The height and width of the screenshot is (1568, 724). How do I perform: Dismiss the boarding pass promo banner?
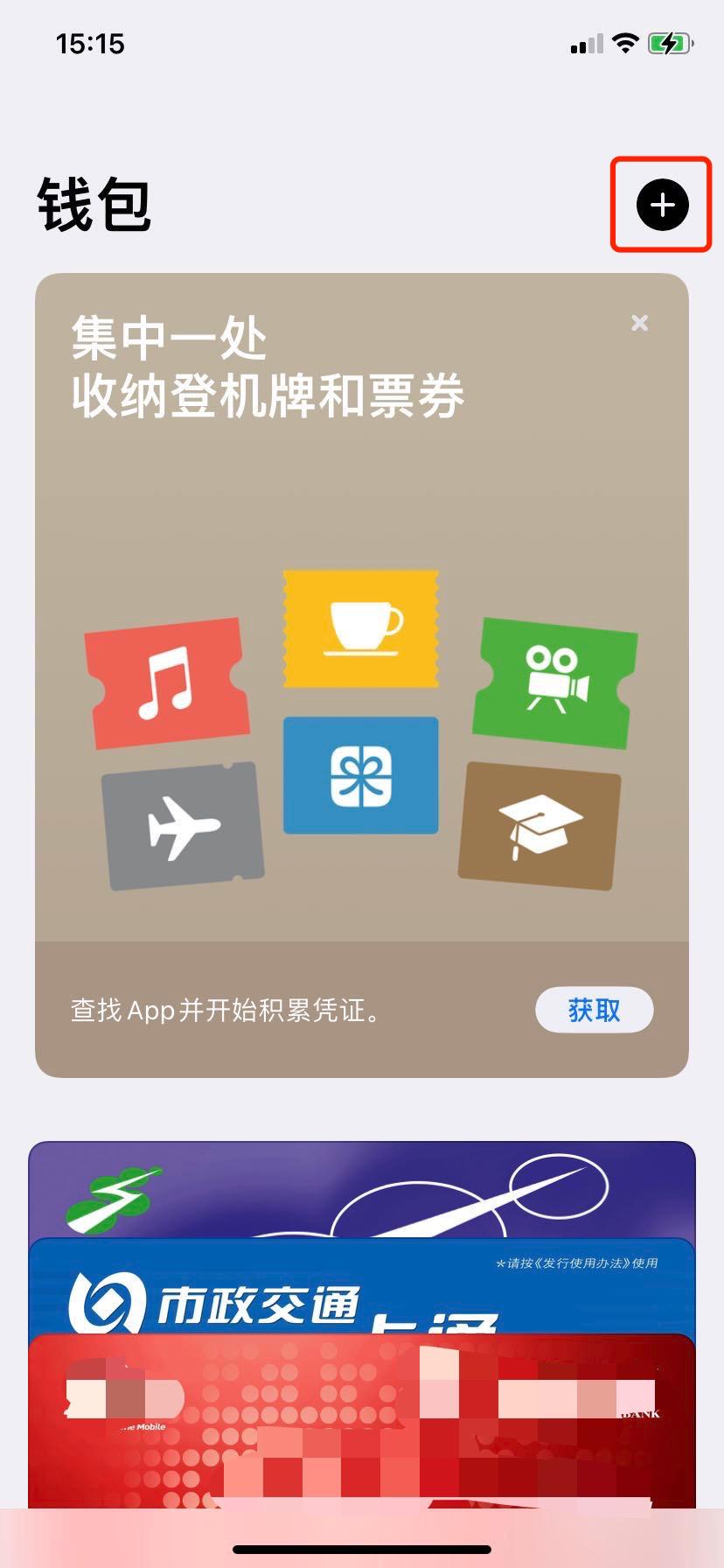pyautogui.click(x=639, y=323)
